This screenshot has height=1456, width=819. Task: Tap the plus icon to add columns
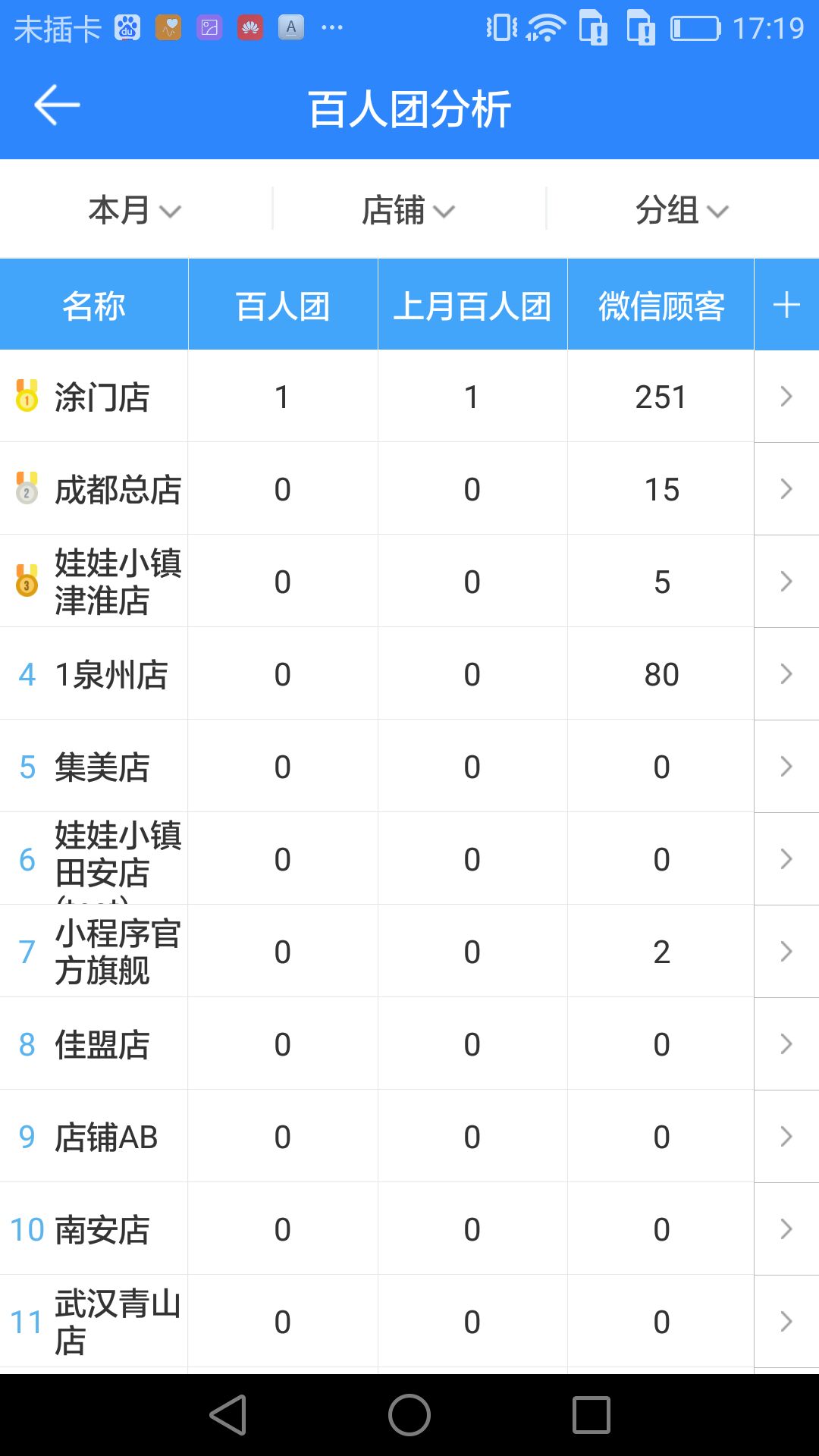(786, 305)
